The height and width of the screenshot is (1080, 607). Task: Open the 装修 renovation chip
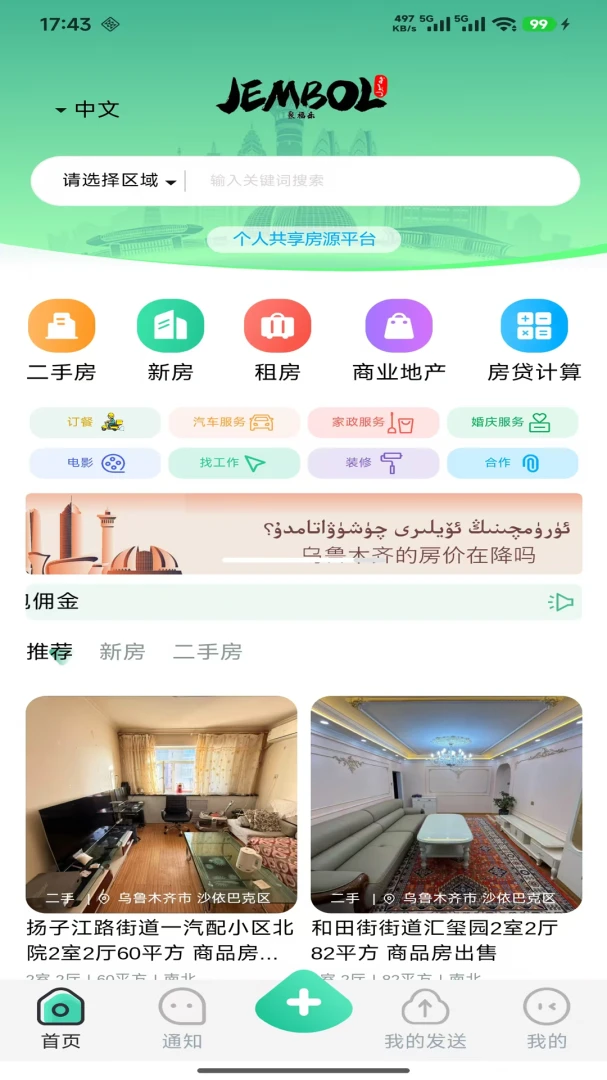pos(373,463)
